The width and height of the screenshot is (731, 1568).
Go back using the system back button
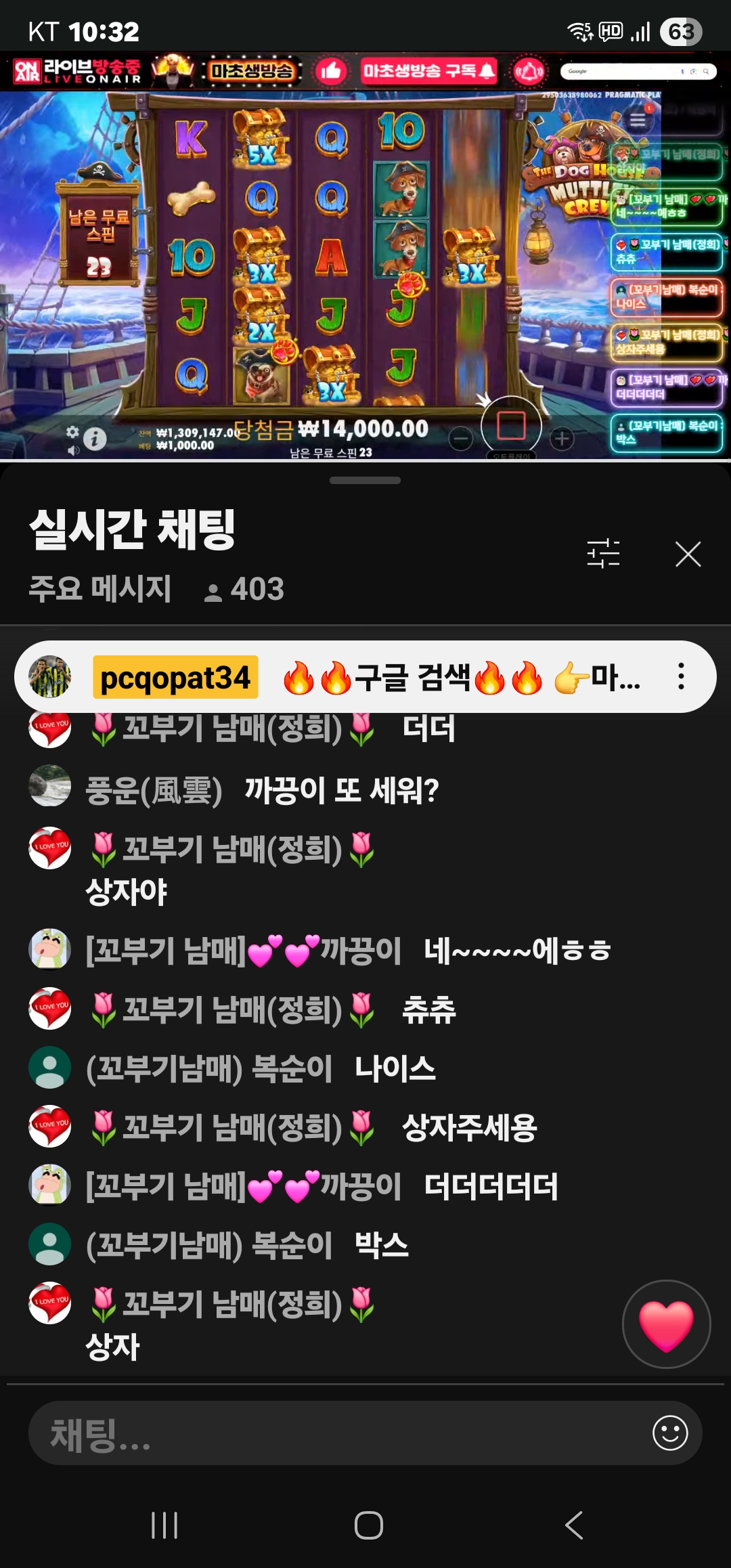click(x=573, y=1525)
